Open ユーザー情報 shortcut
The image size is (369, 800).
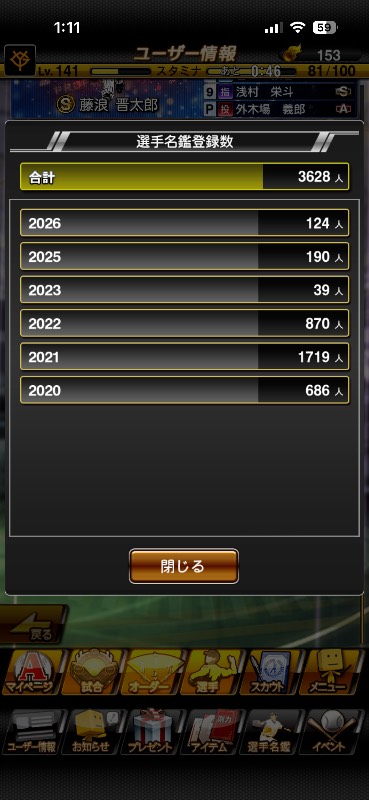(x=33, y=732)
